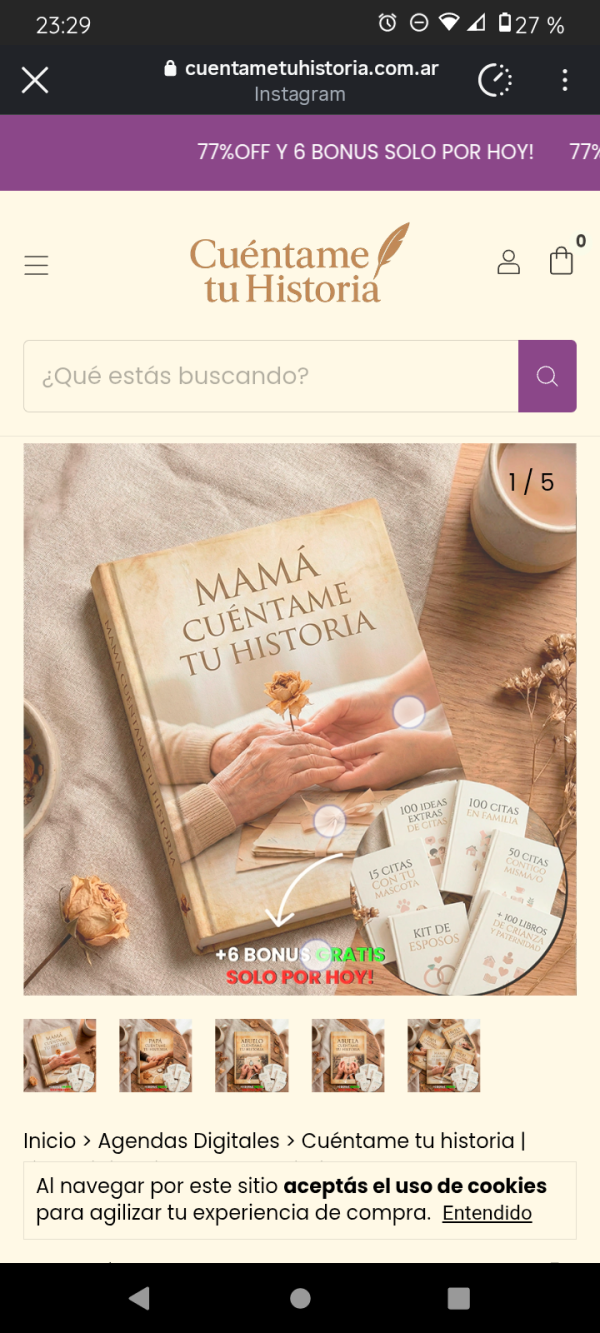Dismiss cookies notice with Entendido
The height and width of the screenshot is (1333, 600).
[487, 1213]
